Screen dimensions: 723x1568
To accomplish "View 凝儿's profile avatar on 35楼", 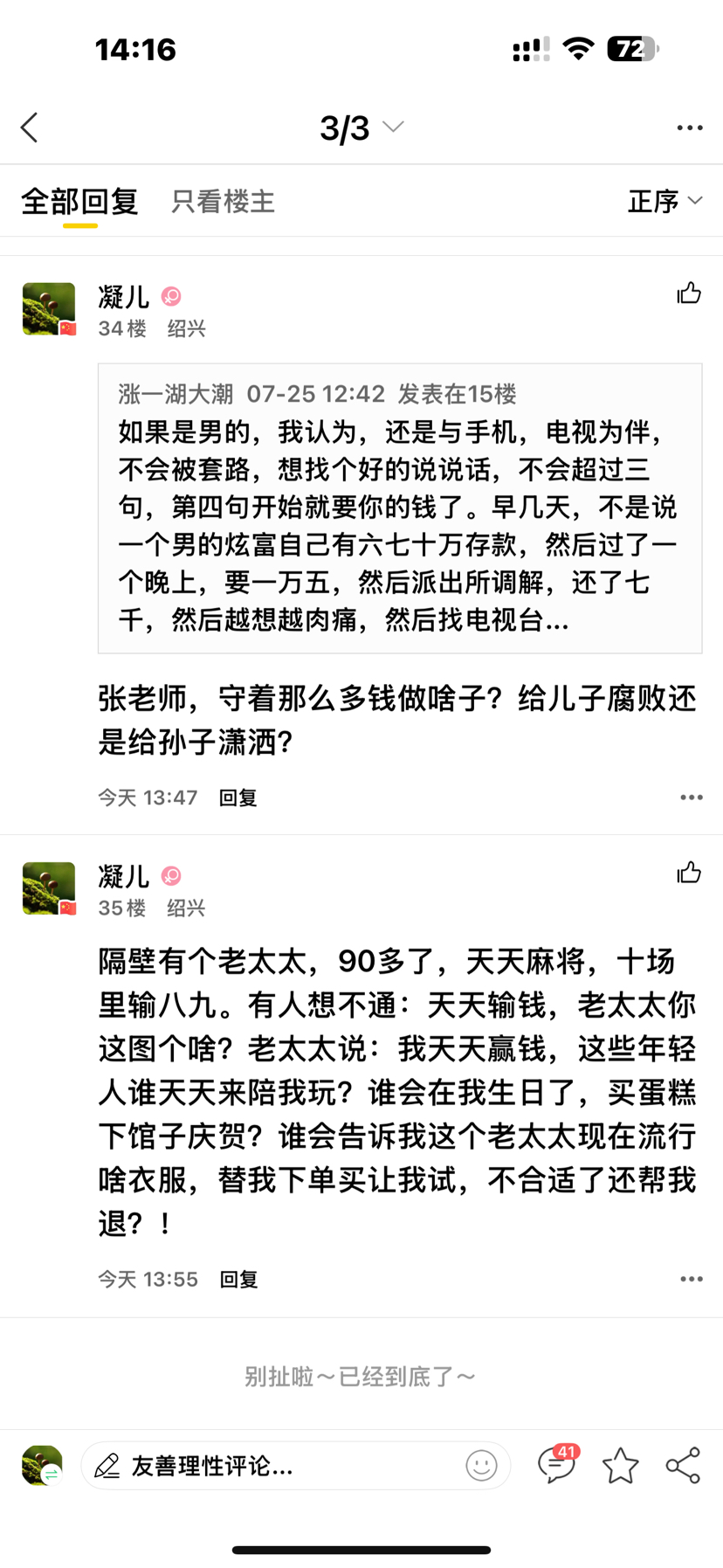I will click(49, 888).
